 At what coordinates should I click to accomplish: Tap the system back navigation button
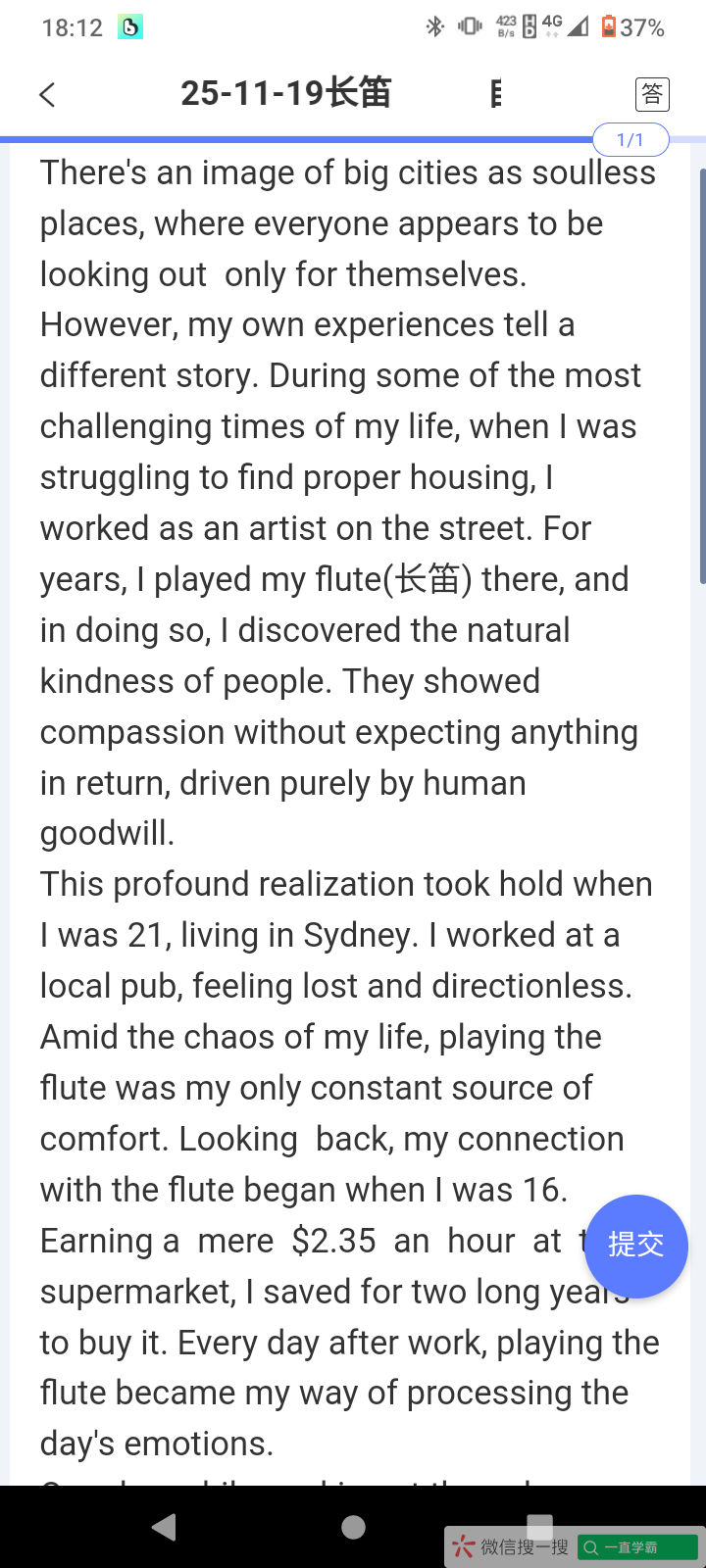click(x=164, y=1526)
